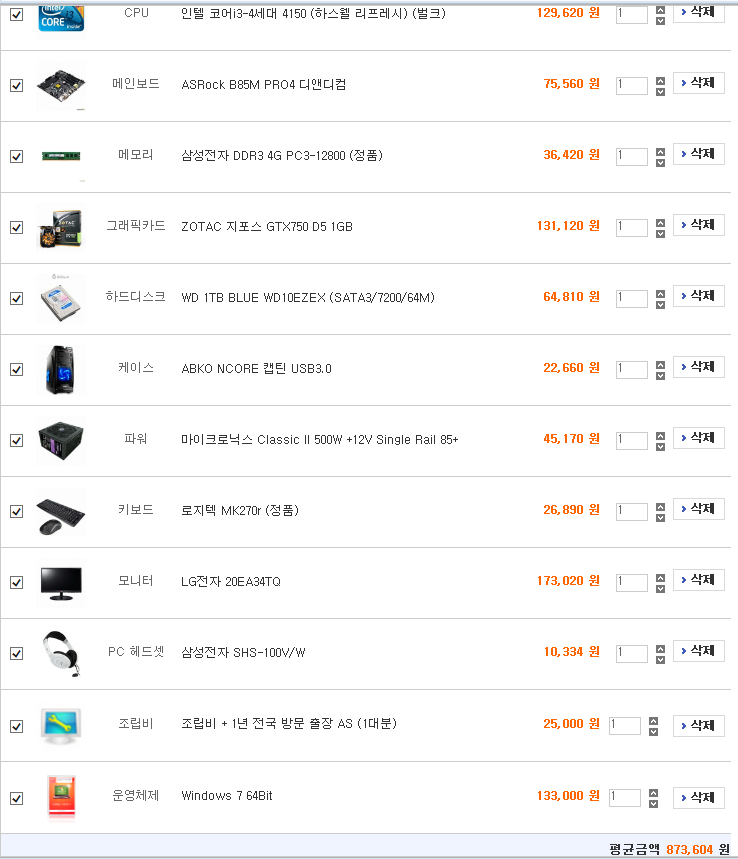Image resolution: width=738 pixels, height=859 pixels.
Task: Tap quantity field for ZOTAC GTX750 graphics card
Action: tap(632, 227)
